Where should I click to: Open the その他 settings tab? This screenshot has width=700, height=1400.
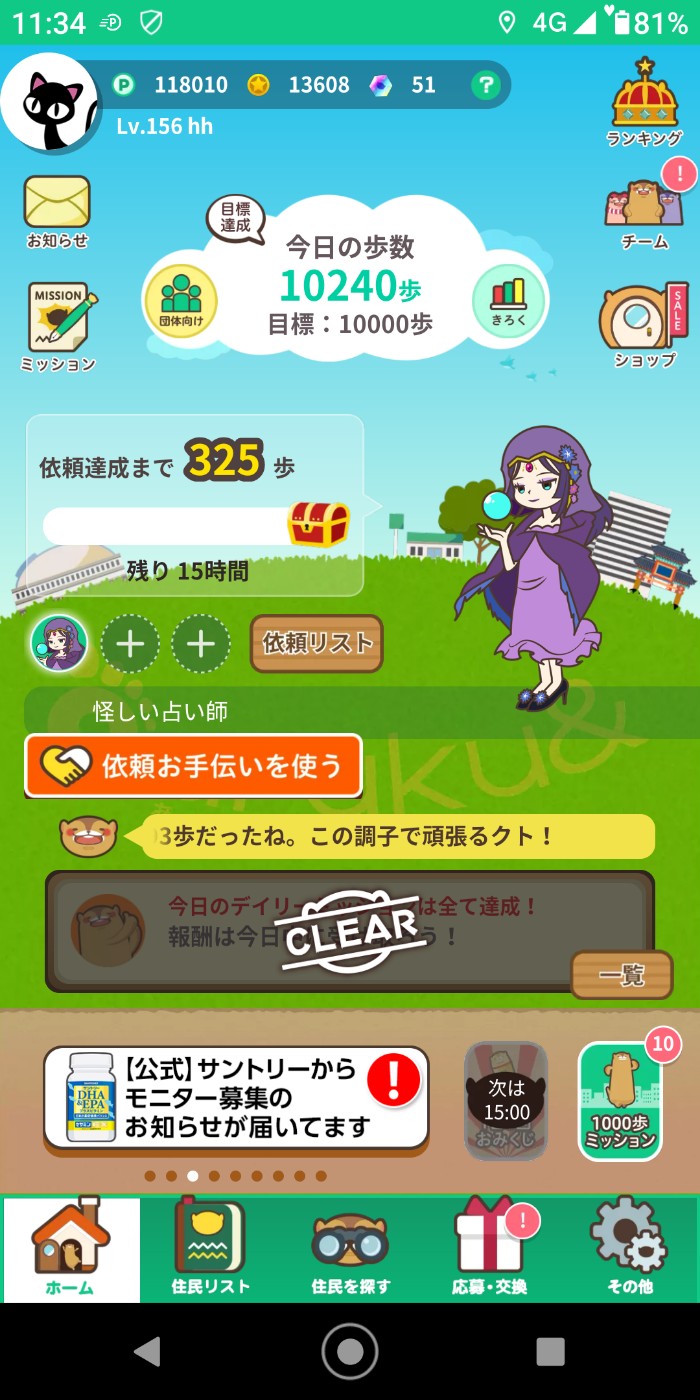coord(629,1250)
